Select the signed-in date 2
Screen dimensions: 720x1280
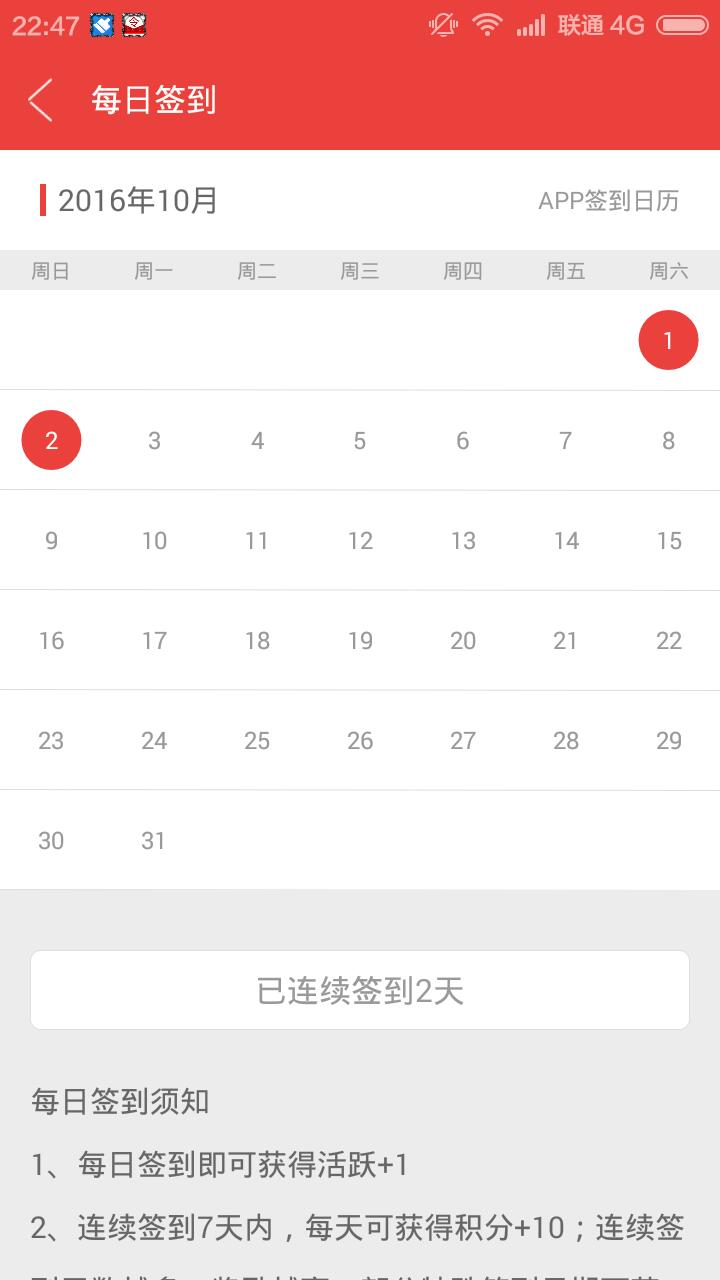pyautogui.click(x=51, y=440)
